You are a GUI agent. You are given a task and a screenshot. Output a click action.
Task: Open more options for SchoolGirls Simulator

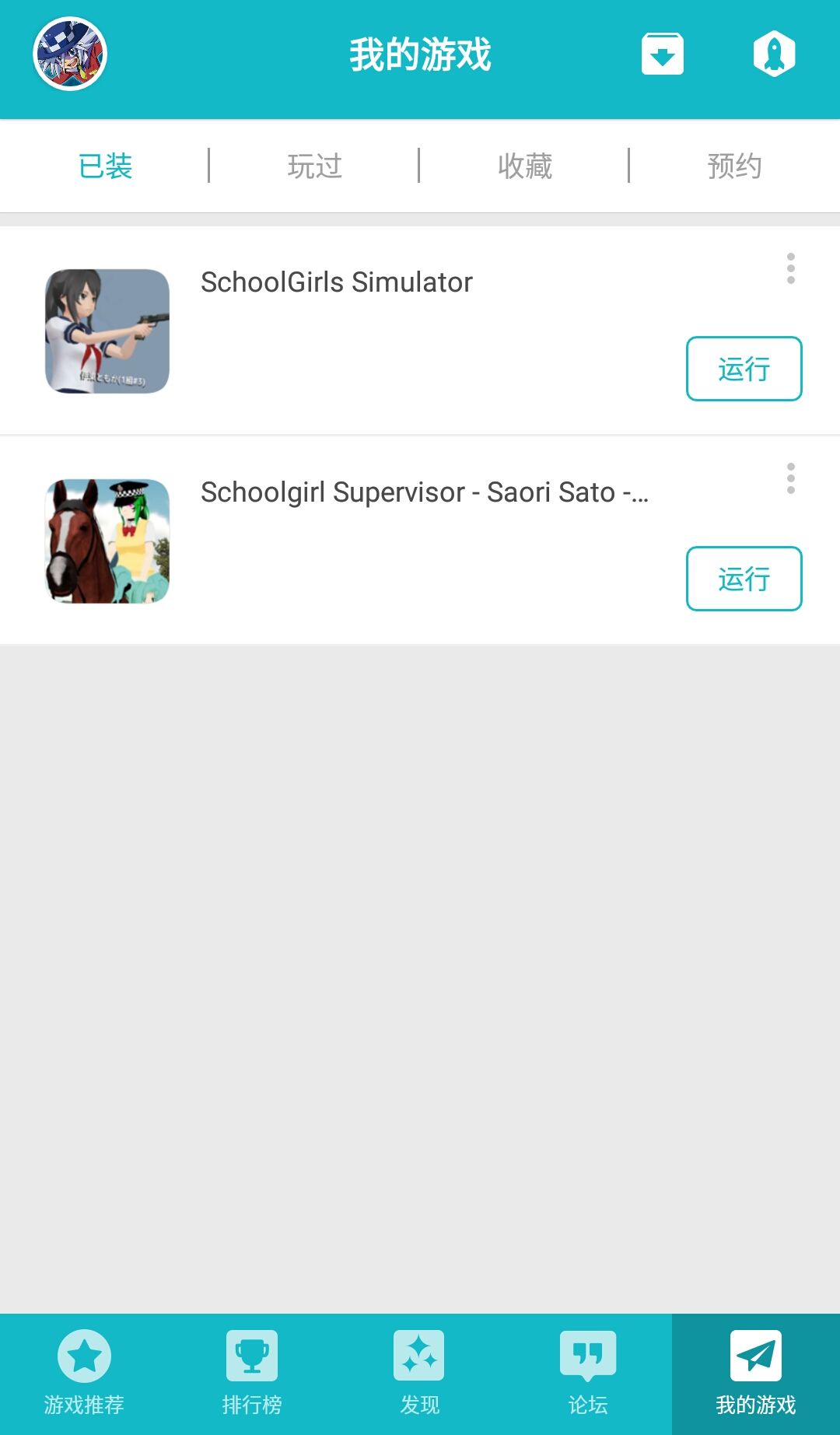pyautogui.click(x=790, y=268)
